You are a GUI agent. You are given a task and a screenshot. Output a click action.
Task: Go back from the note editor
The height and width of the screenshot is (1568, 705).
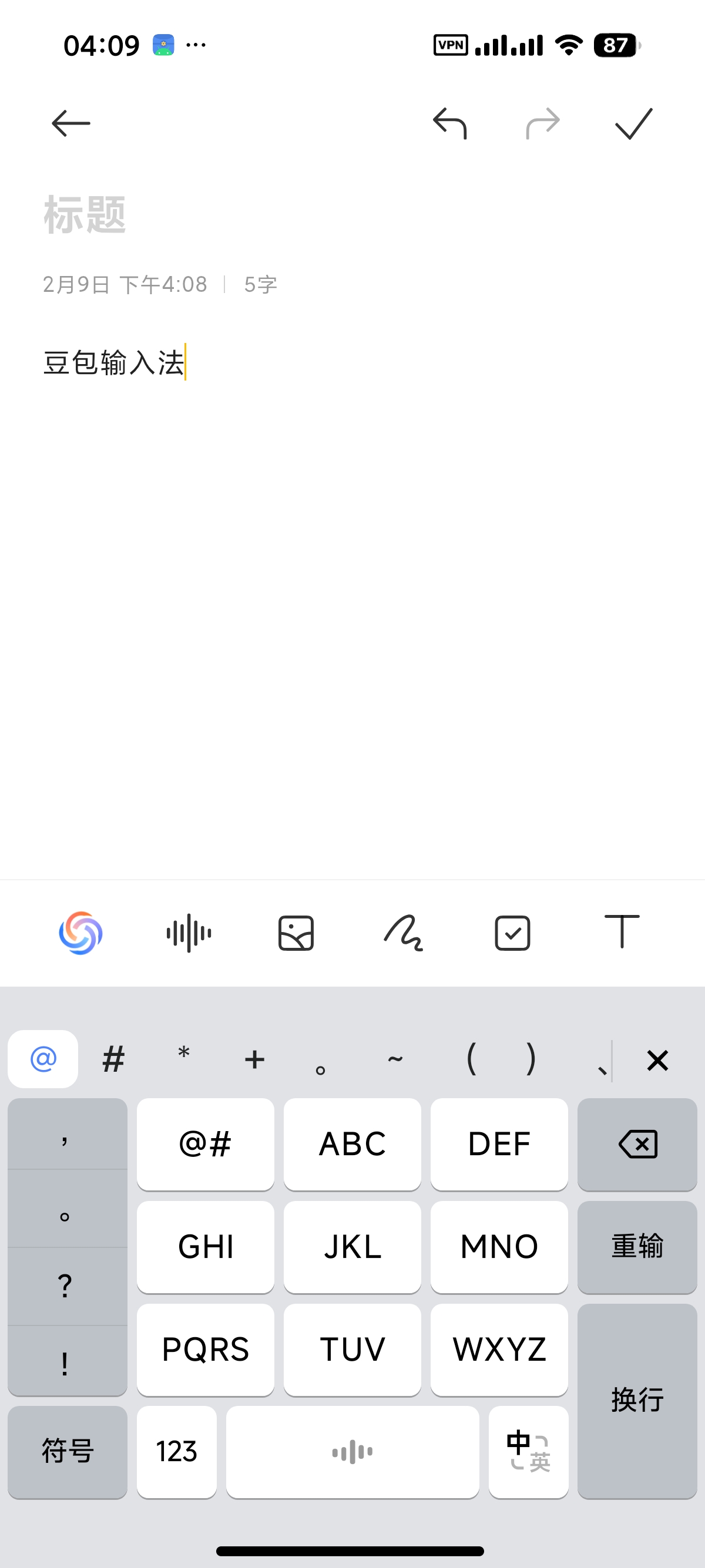(70, 123)
